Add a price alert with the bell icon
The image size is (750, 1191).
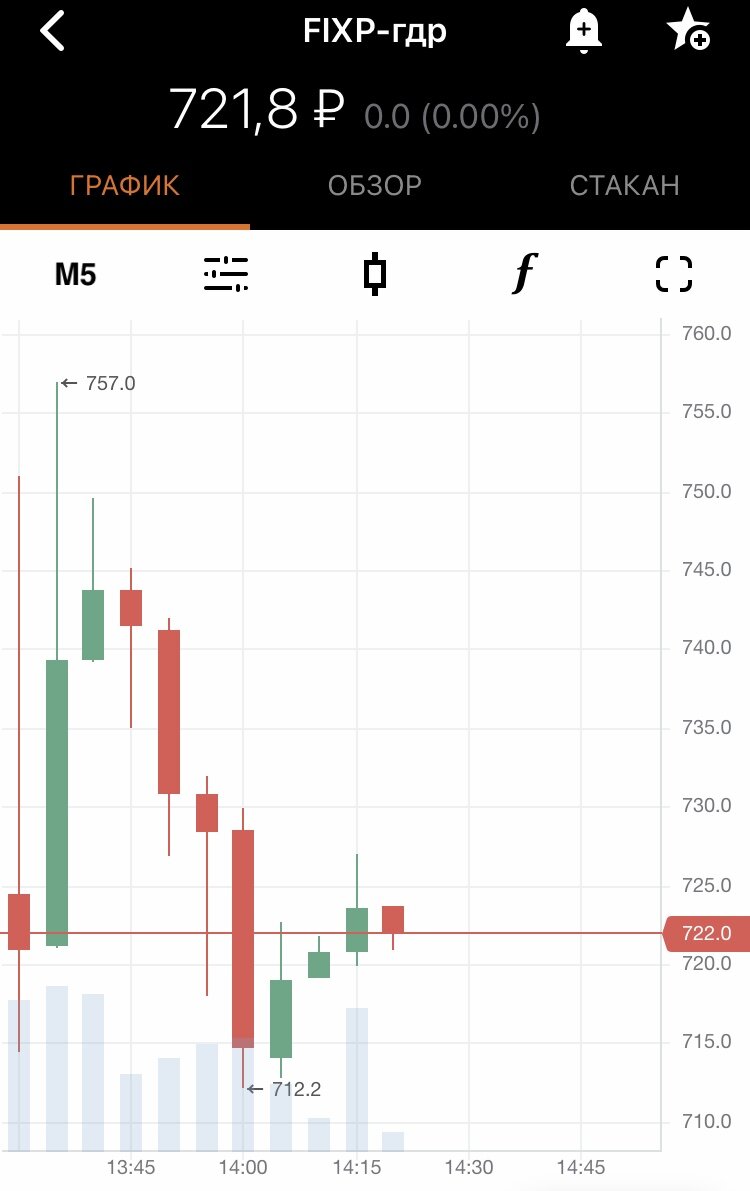point(584,32)
